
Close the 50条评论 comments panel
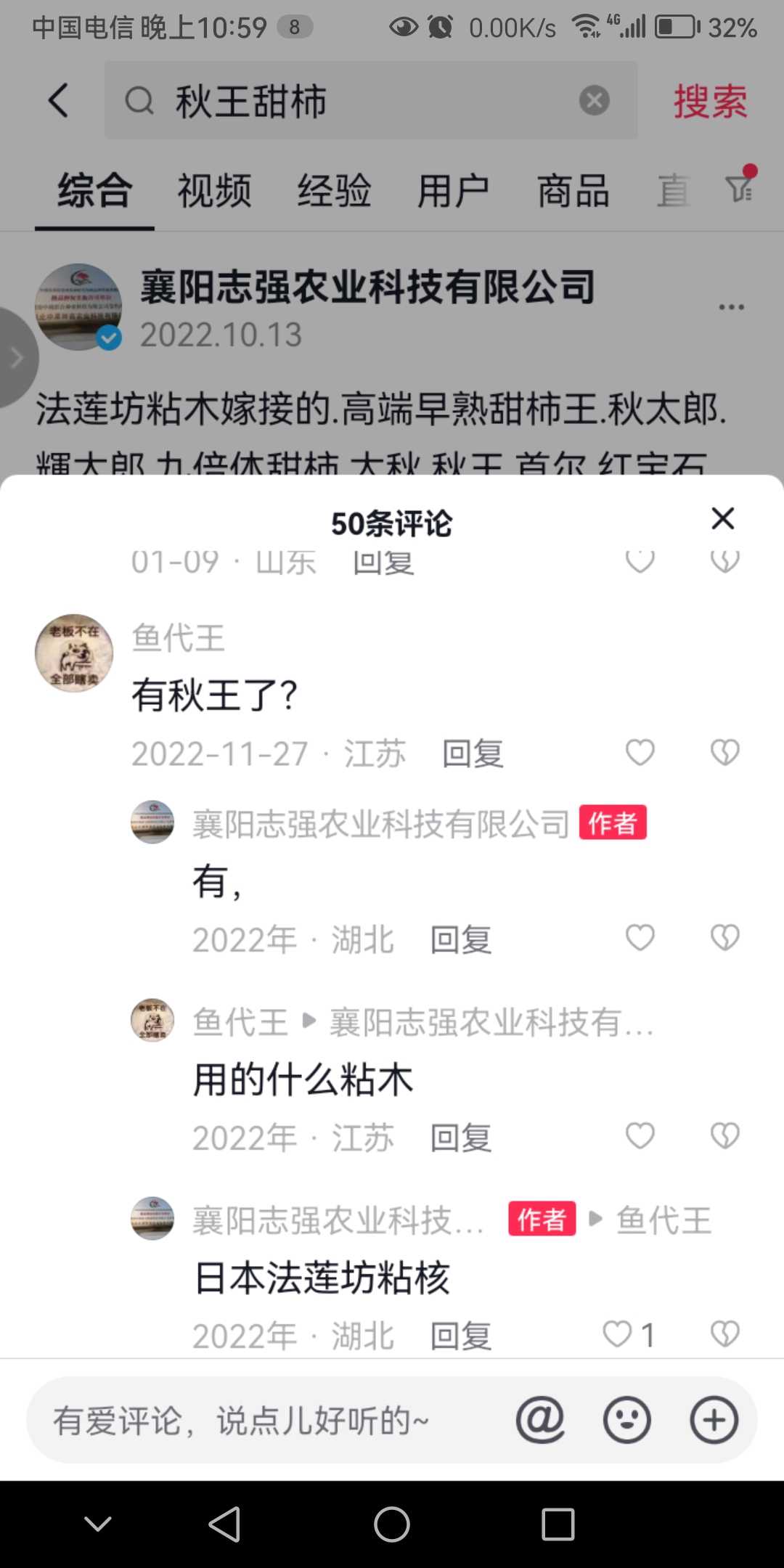723,519
